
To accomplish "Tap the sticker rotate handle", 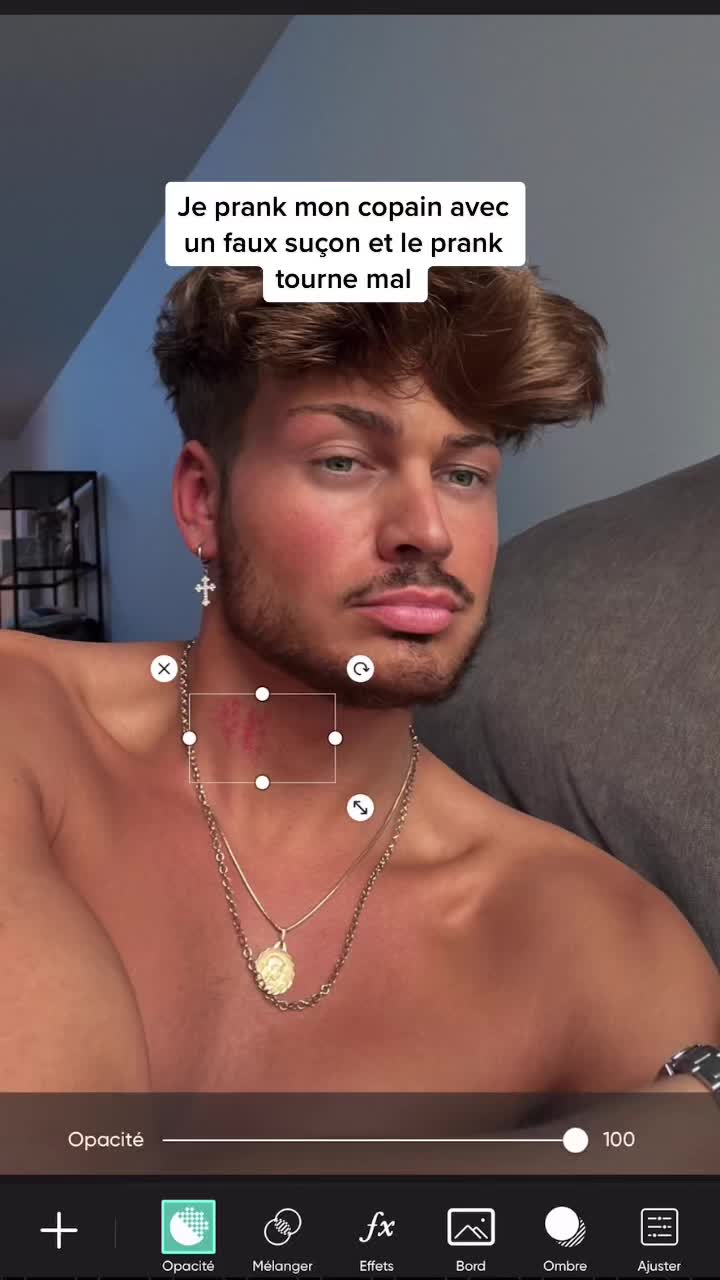I will click(x=360, y=669).
